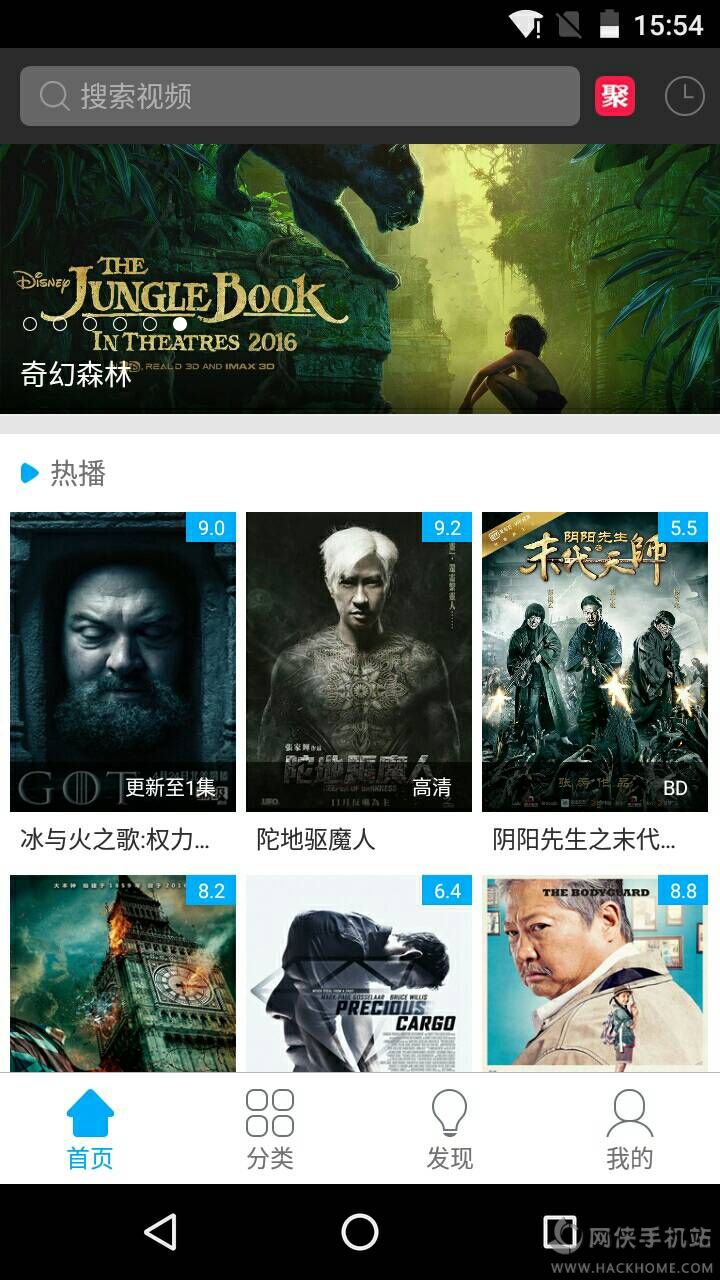This screenshot has height=1280, width=720.
Task: Switch to the 发现 tab
Action: click(x=450, y=1130)
